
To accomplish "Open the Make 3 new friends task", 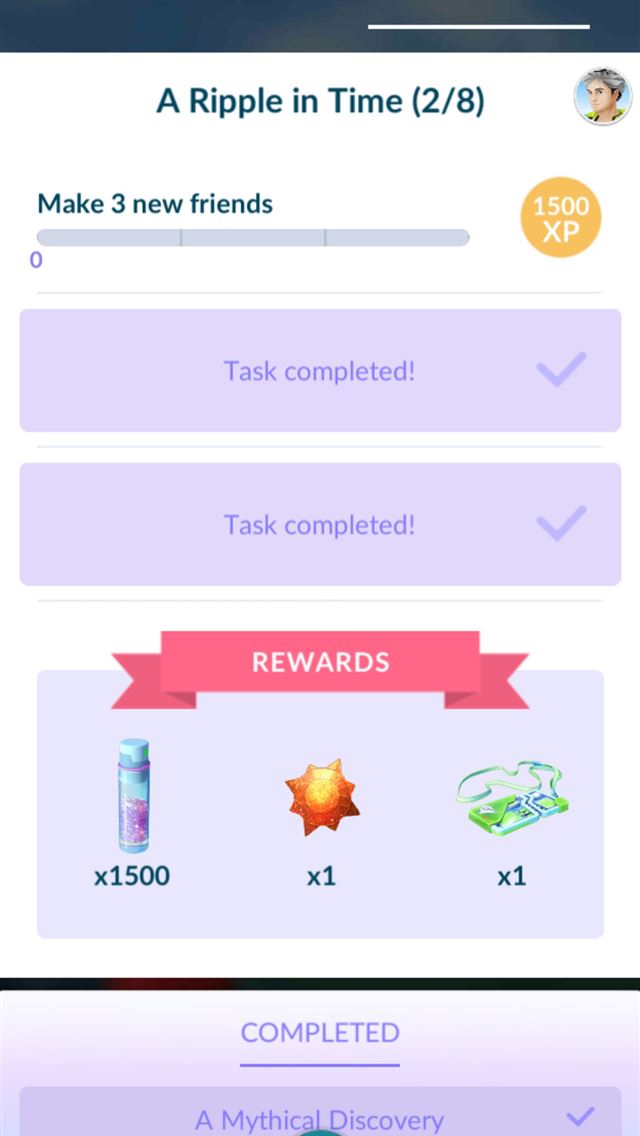I will (x=154, y=204).
